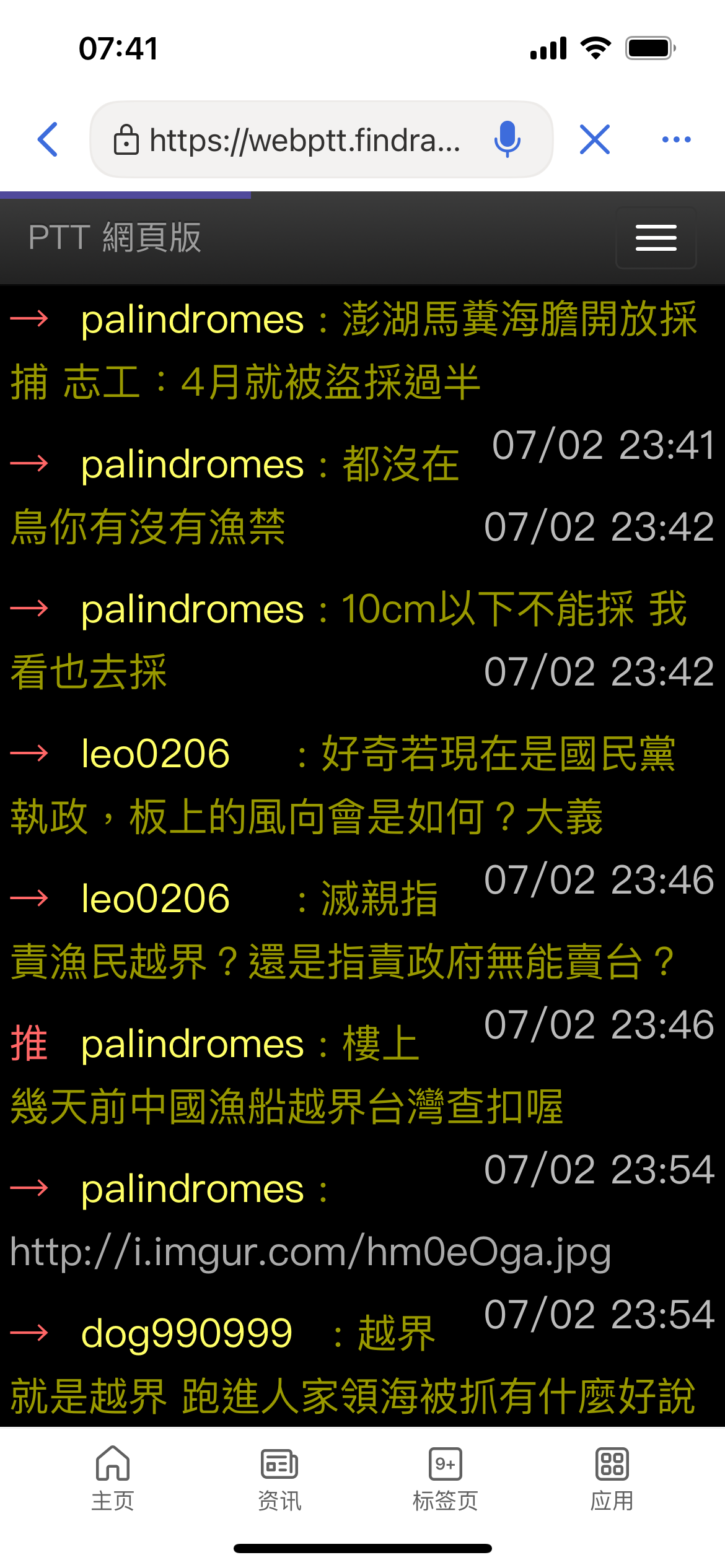Go back to the previous page
The image size is (725, 1568).
(x=48, y=139)
